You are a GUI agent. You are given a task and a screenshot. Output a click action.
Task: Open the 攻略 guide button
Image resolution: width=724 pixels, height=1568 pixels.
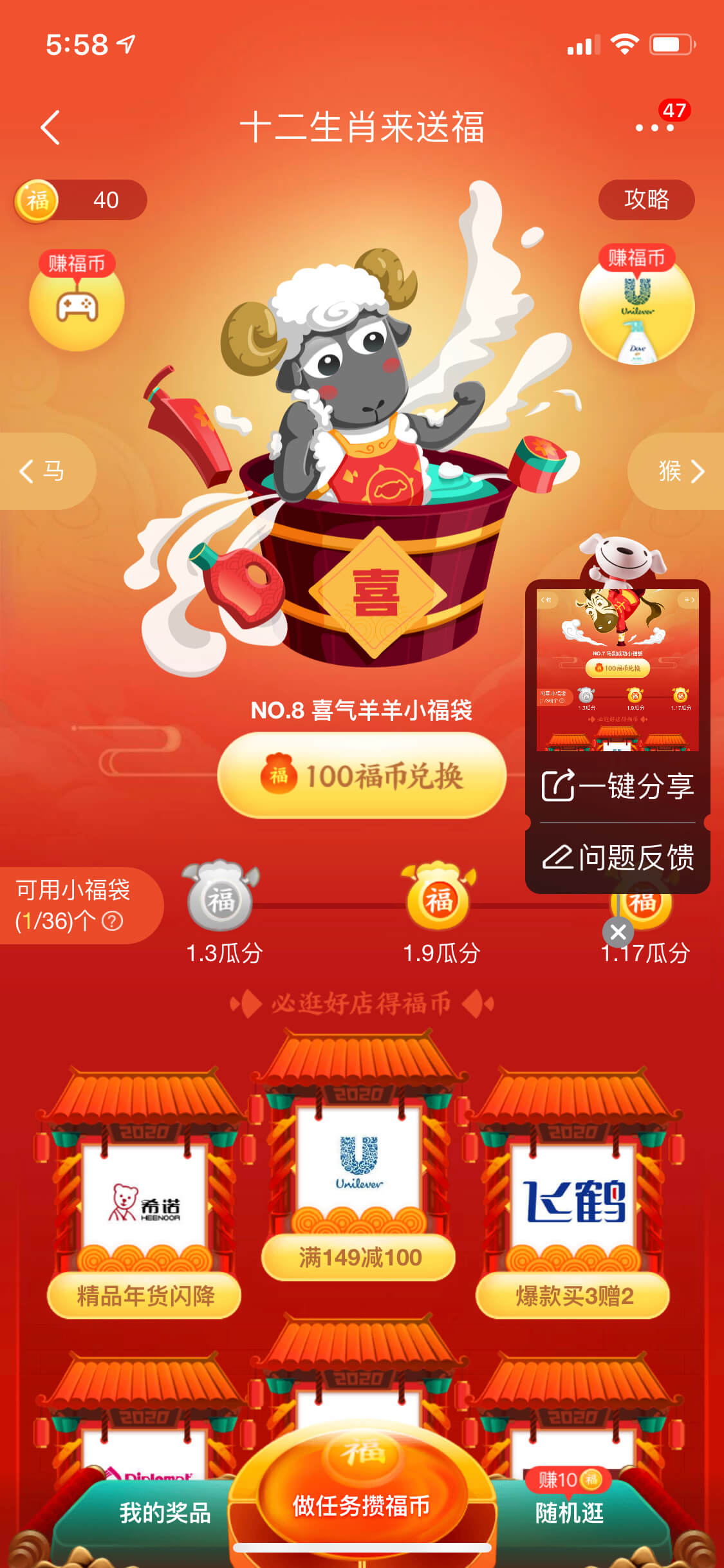[646, 200]
